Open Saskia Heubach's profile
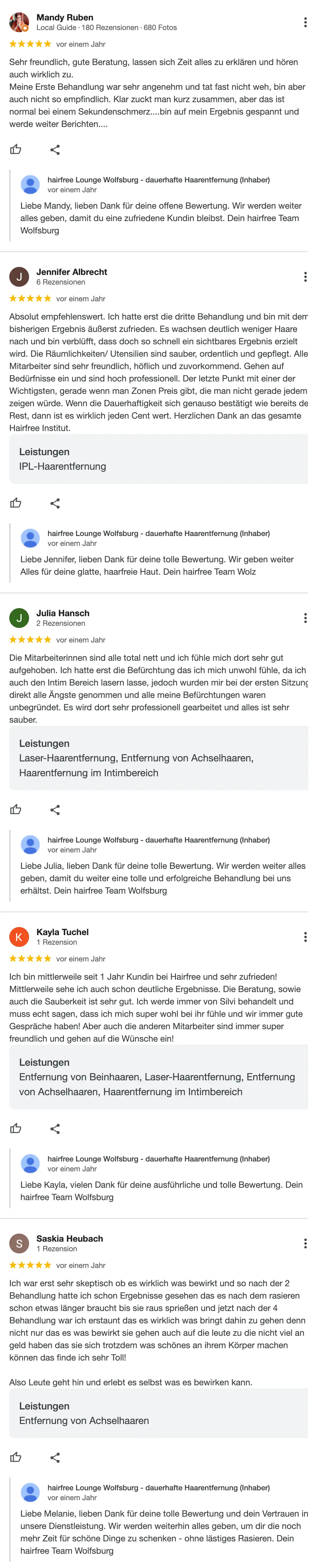321x1568 pixels. [69, 1238]
